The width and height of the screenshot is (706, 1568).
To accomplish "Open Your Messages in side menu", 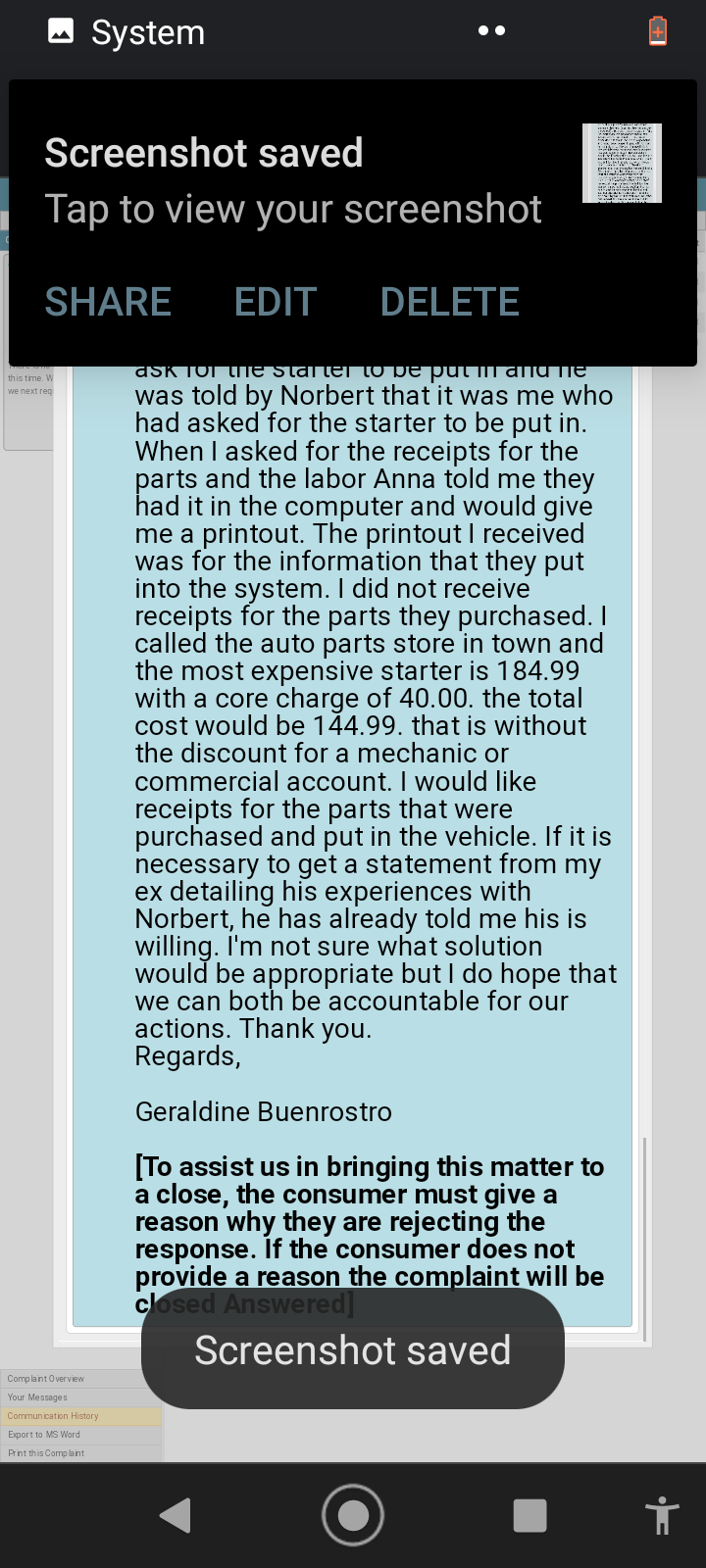I will (x=80, y=1396).
